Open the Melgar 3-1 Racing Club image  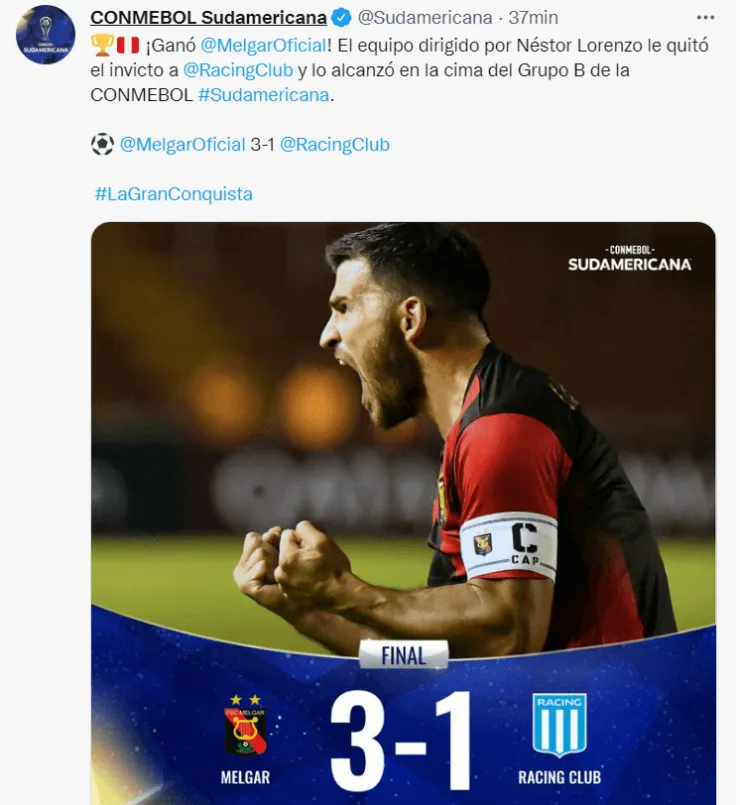pyautogui.click(x=403, y=510)
